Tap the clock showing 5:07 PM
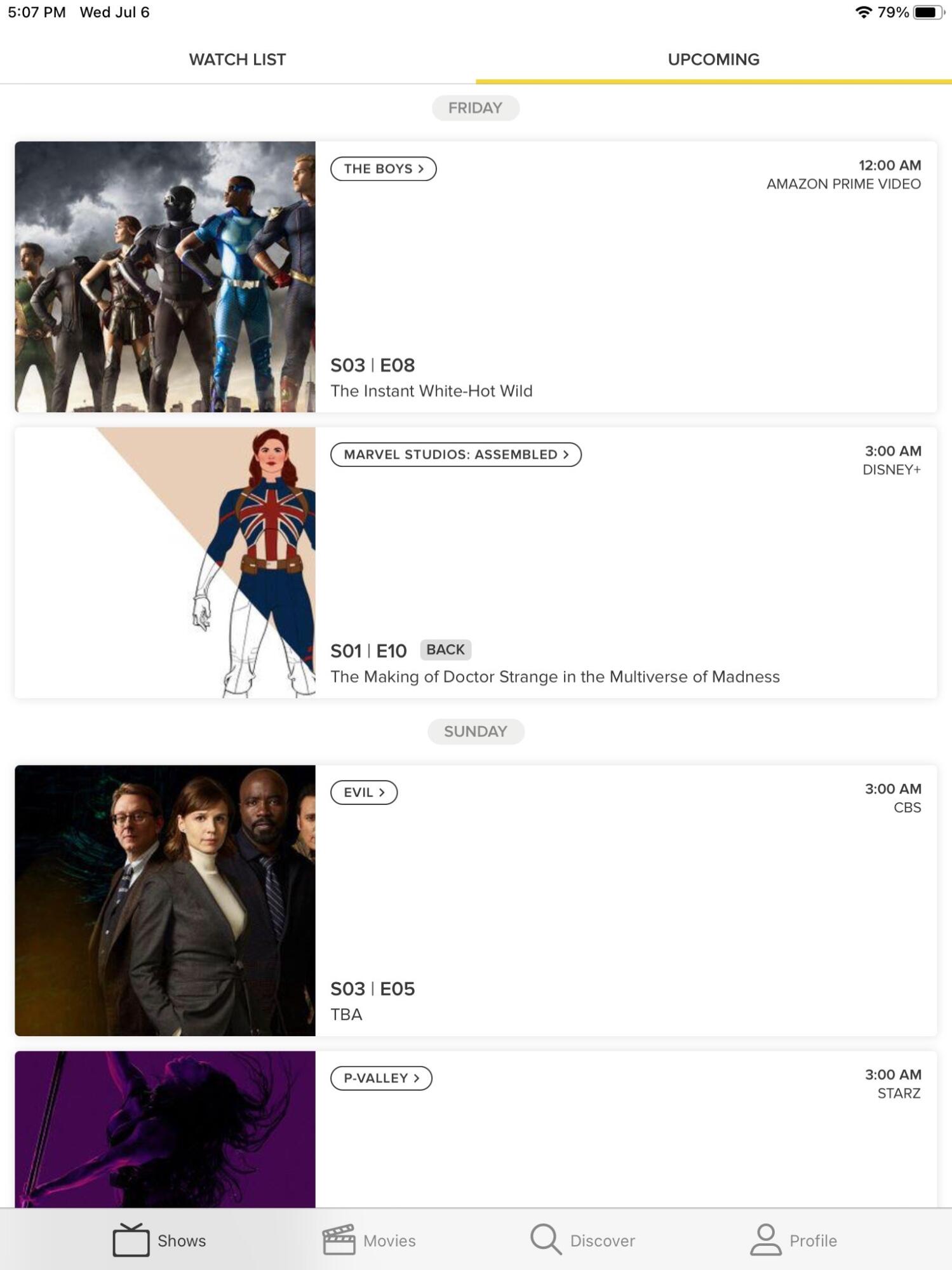Screen dimensions: 952x1270 (35, 11)
